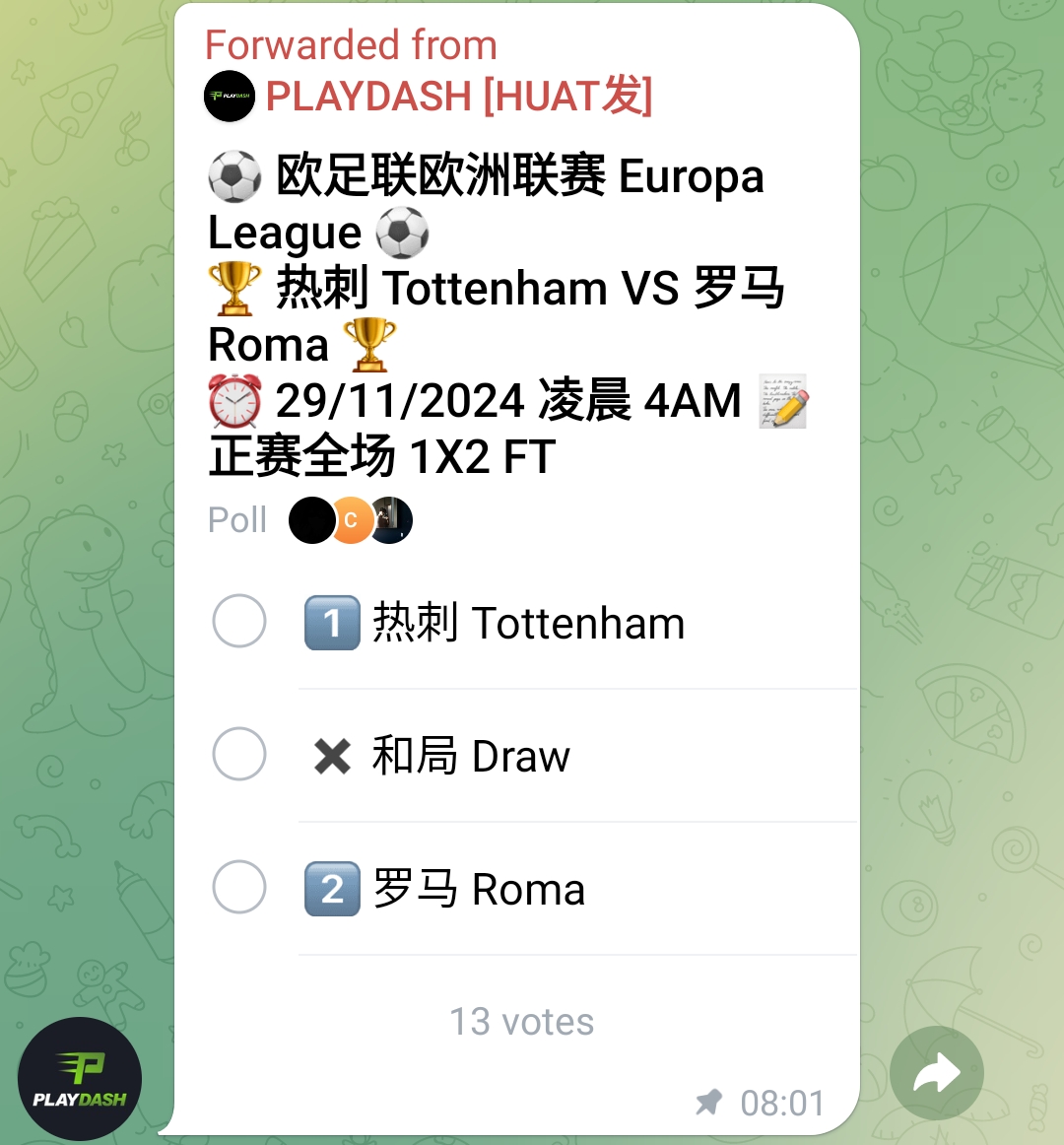Select the 和局 Draw poll option
1064x1145 pixels.
[x=239, y=755]
